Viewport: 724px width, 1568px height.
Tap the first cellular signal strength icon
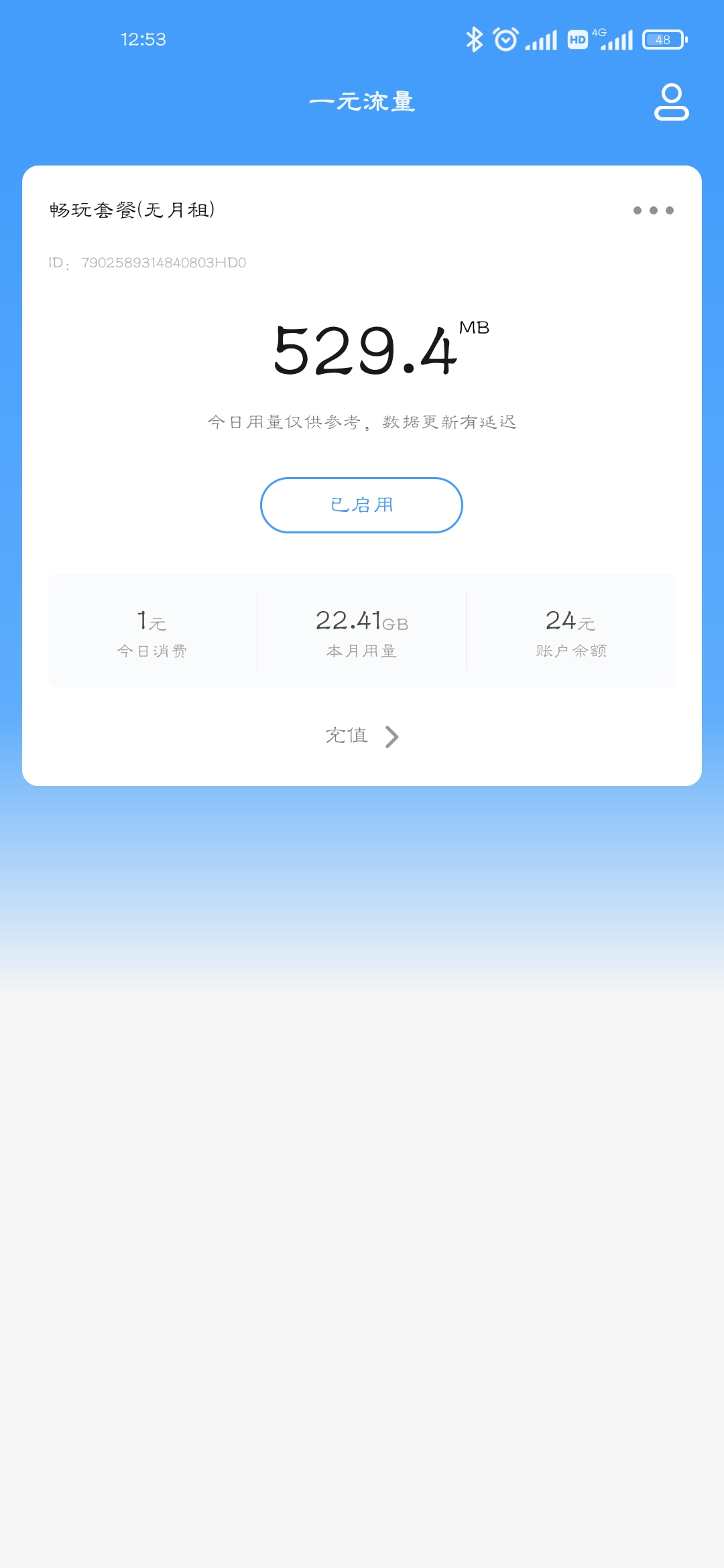542,40
